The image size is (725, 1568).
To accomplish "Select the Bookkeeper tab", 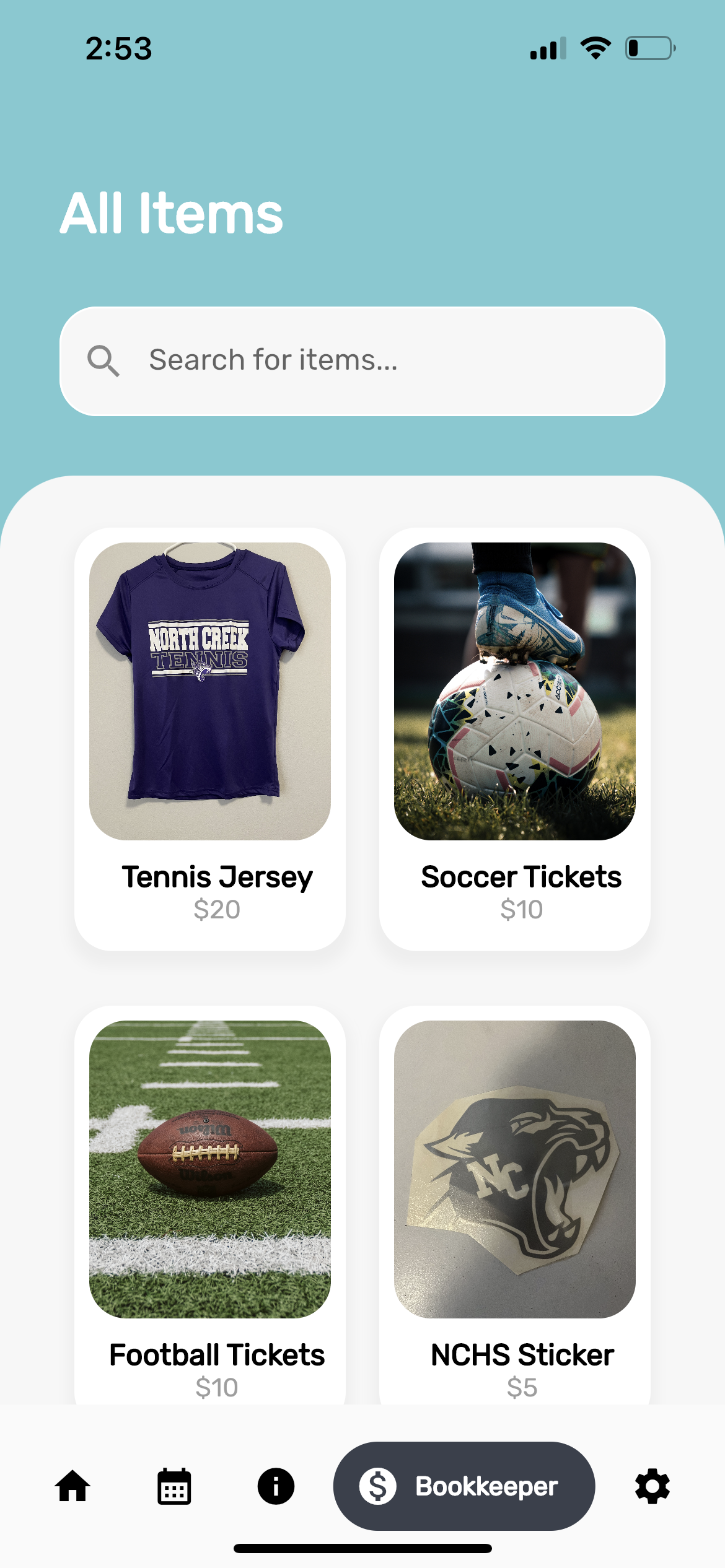I will coord(464,1486).
